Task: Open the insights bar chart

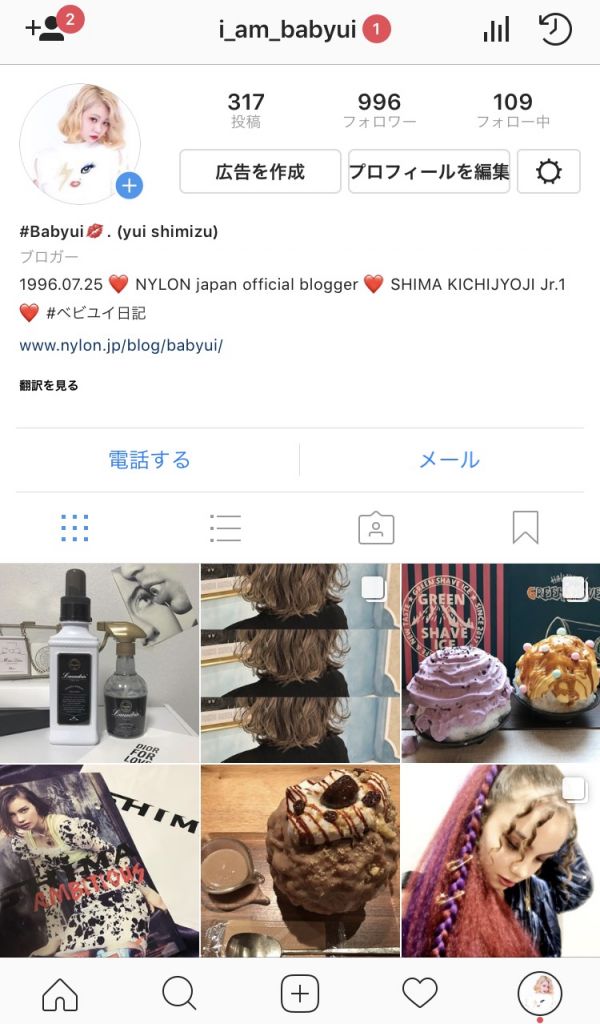Action: 496,29
